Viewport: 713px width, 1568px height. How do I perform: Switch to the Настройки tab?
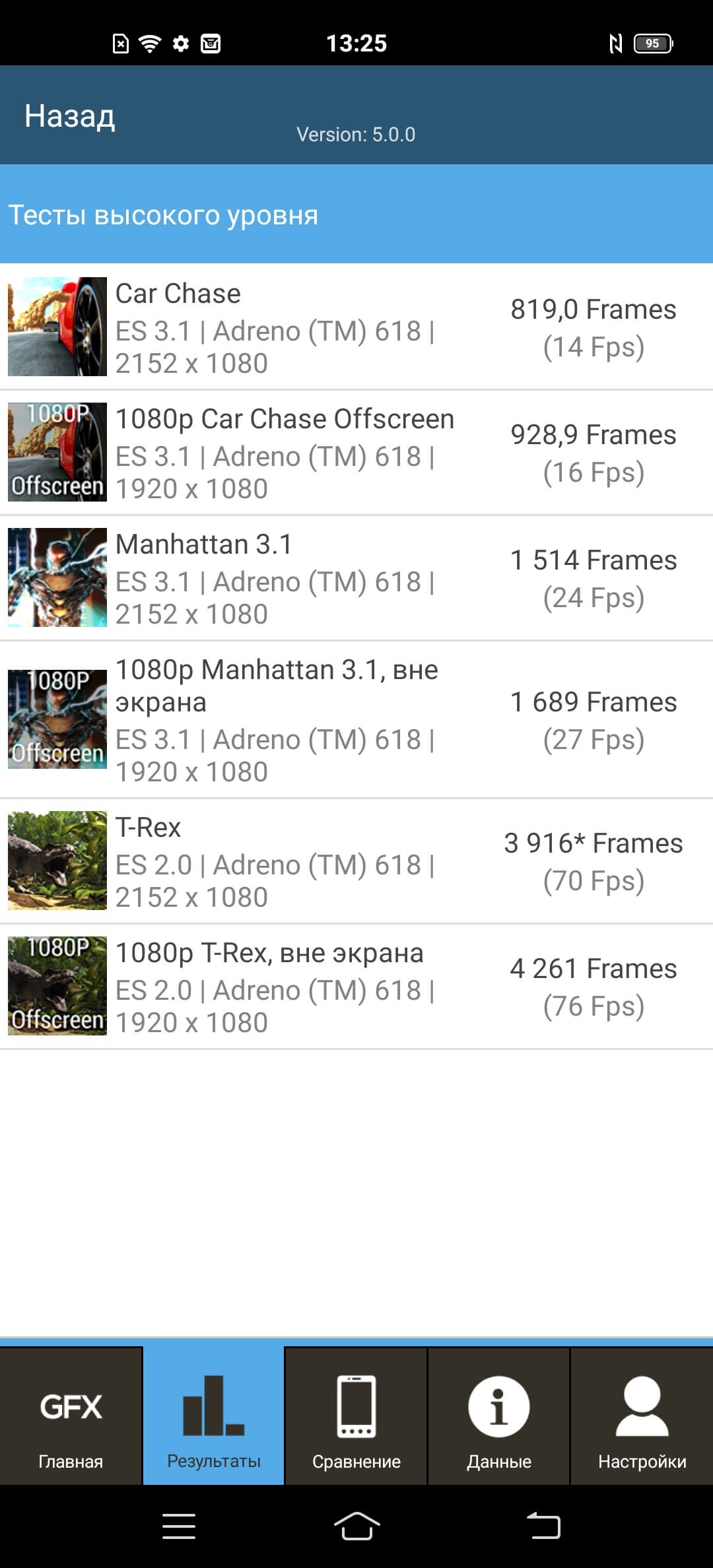(x=642, y=1416)
